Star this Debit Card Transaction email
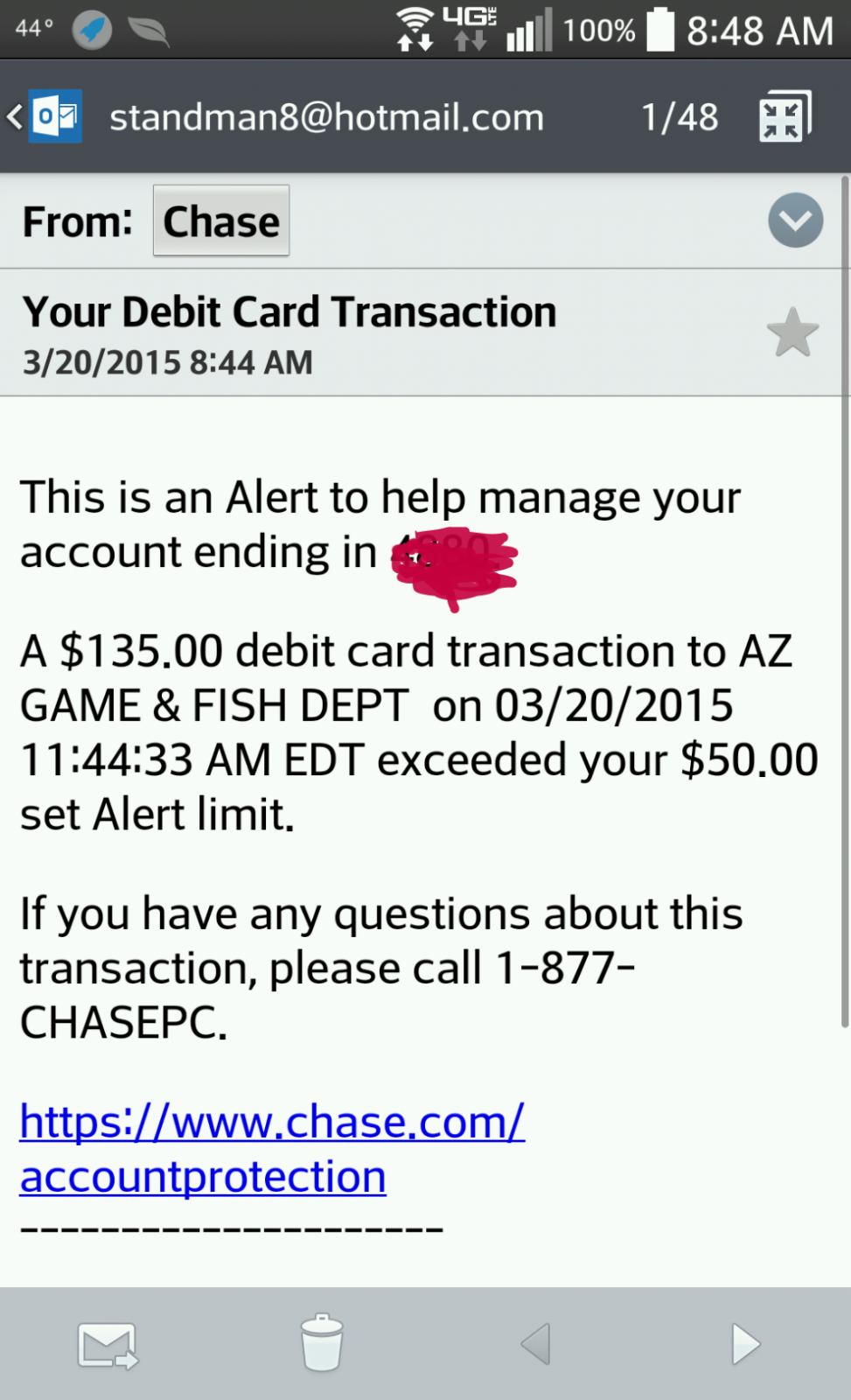The image size is (851, 1400). pyautogui.click(x=793, y=332)
